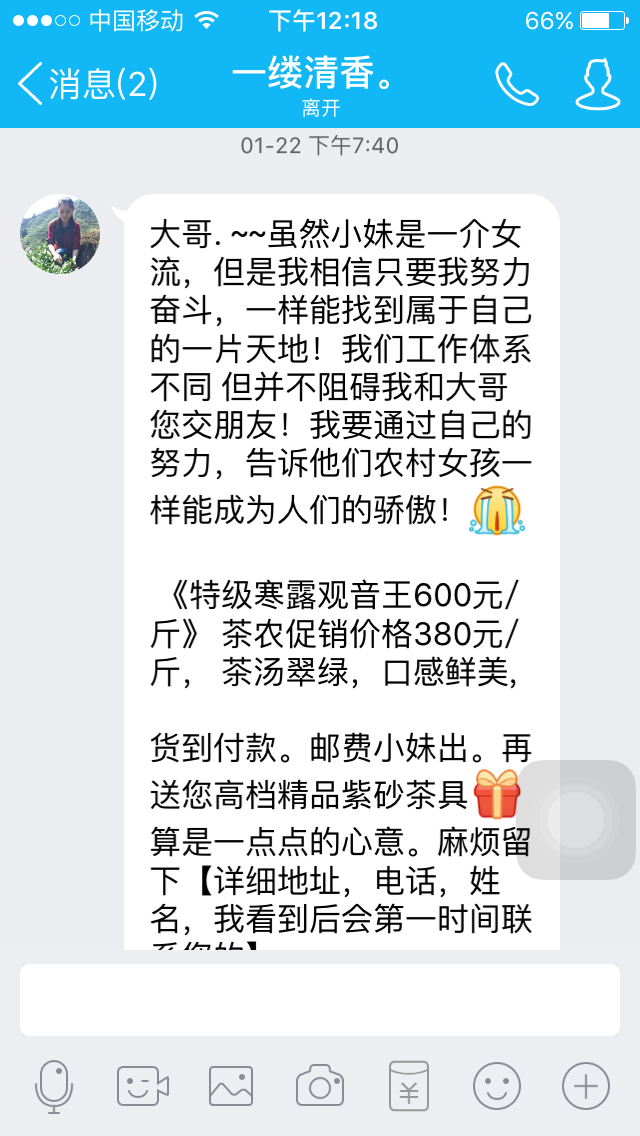640x1136 pixels.
Task: Record a voice message with the microphone
Action: tap(54, 1086)
